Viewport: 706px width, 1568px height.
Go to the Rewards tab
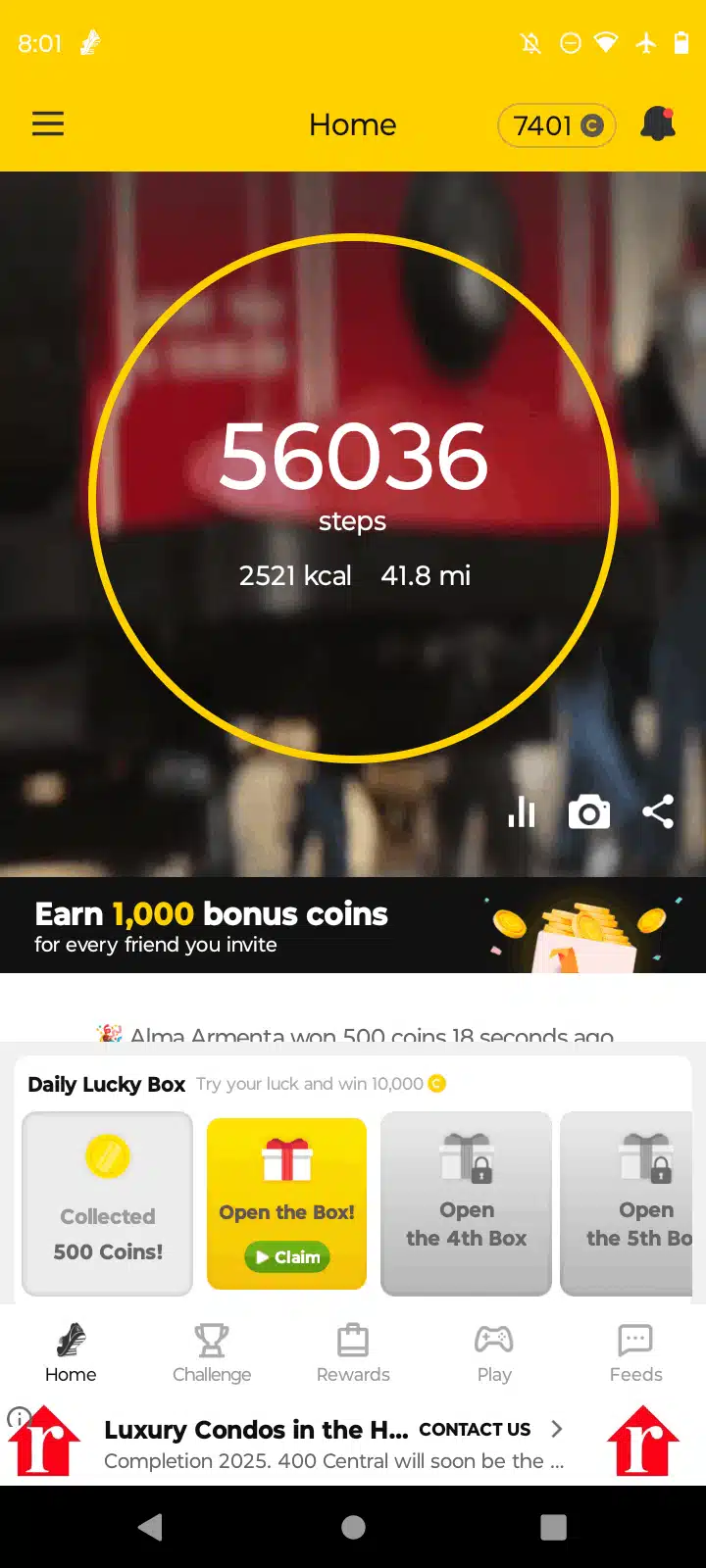click(x=353, y=1352)
